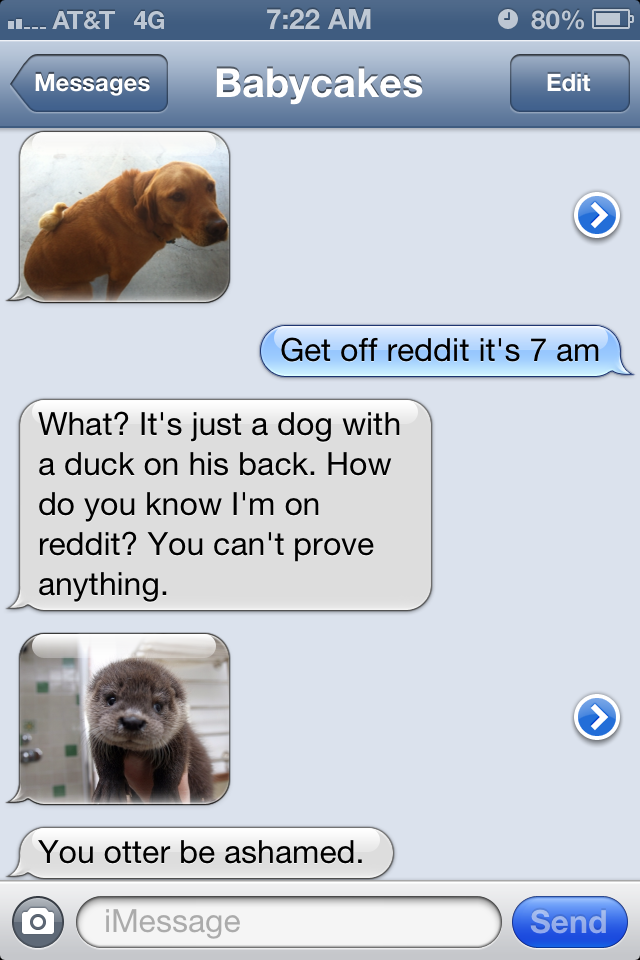Go back to Messages list

point(90,84)
